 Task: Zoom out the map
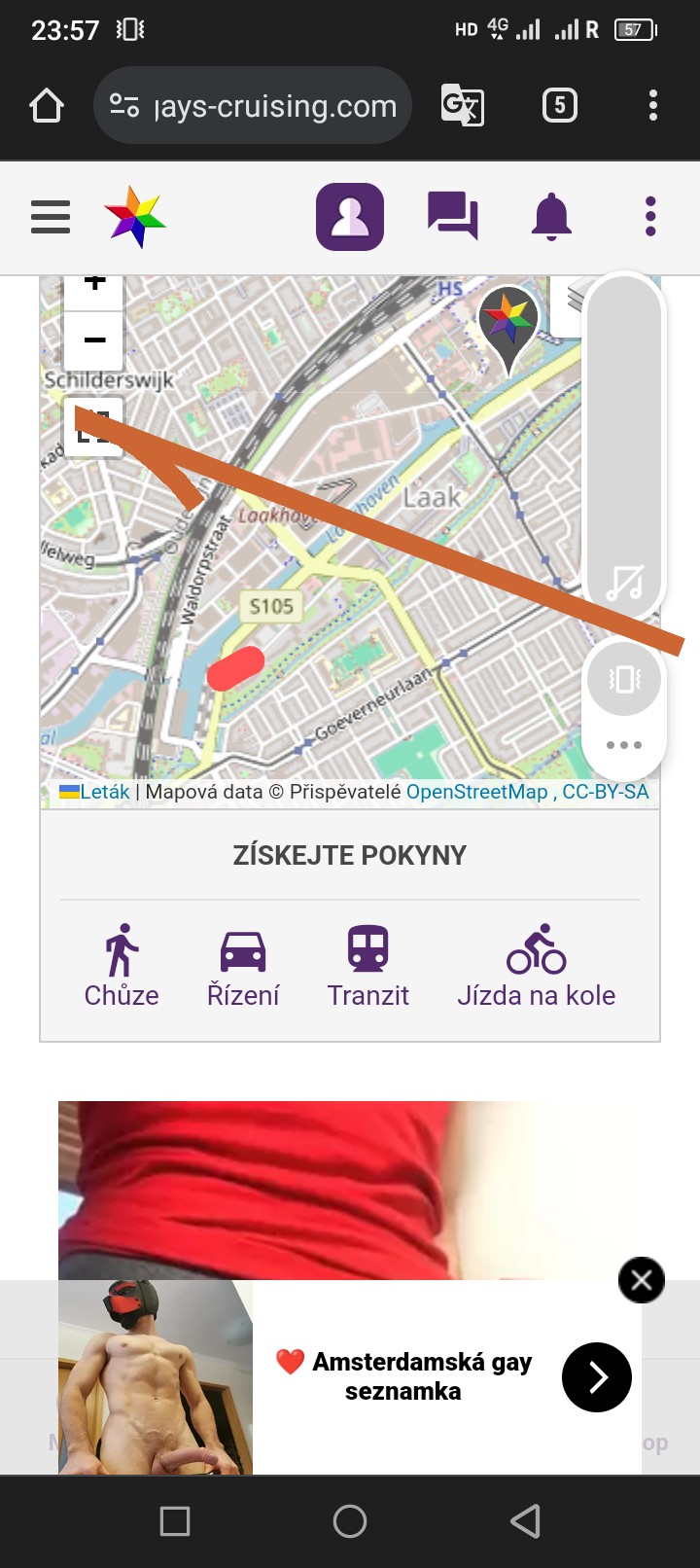(x=94, y=340)
